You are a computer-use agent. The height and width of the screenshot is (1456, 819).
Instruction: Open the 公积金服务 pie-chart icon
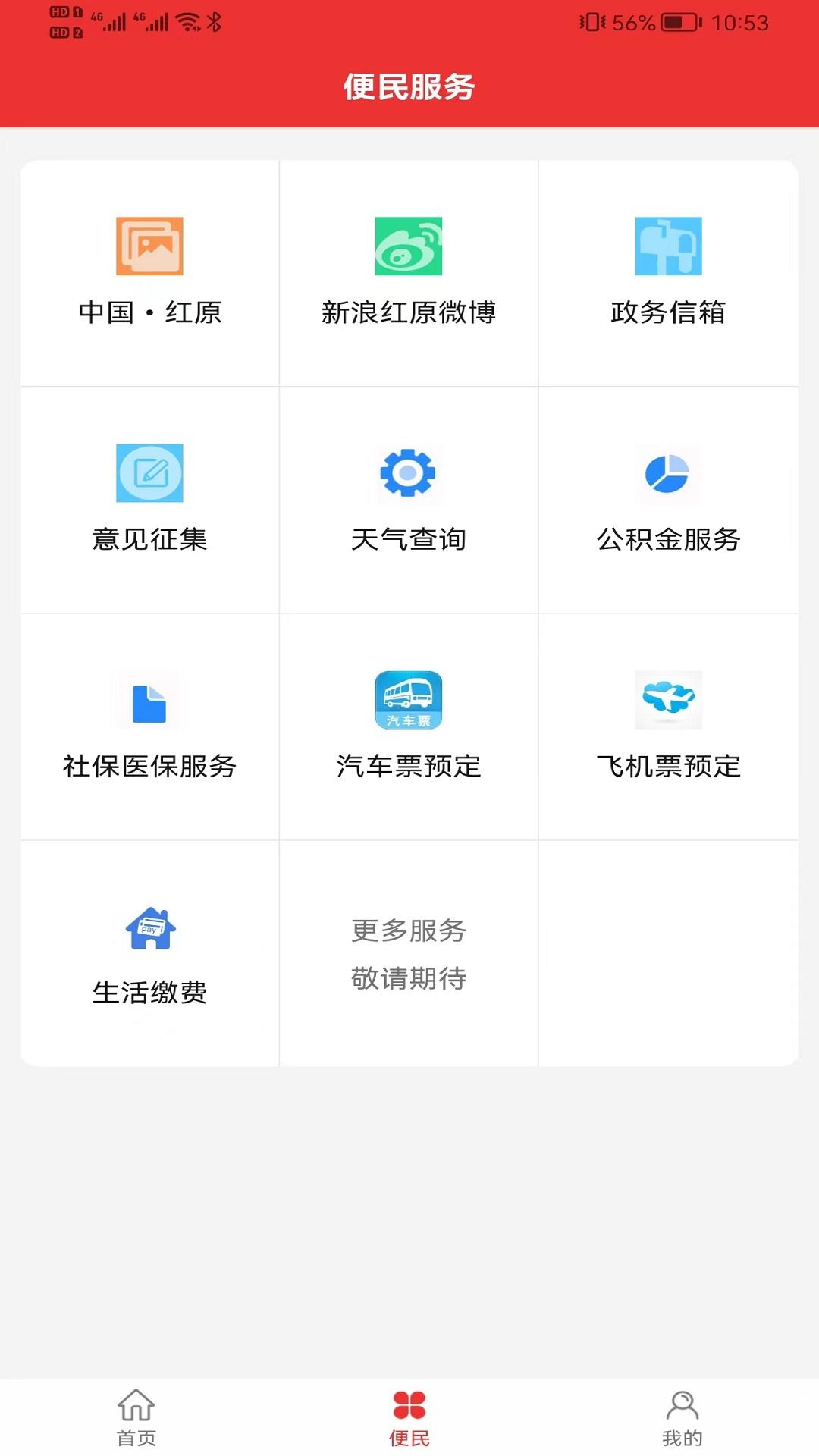click(x=667, y=474)
